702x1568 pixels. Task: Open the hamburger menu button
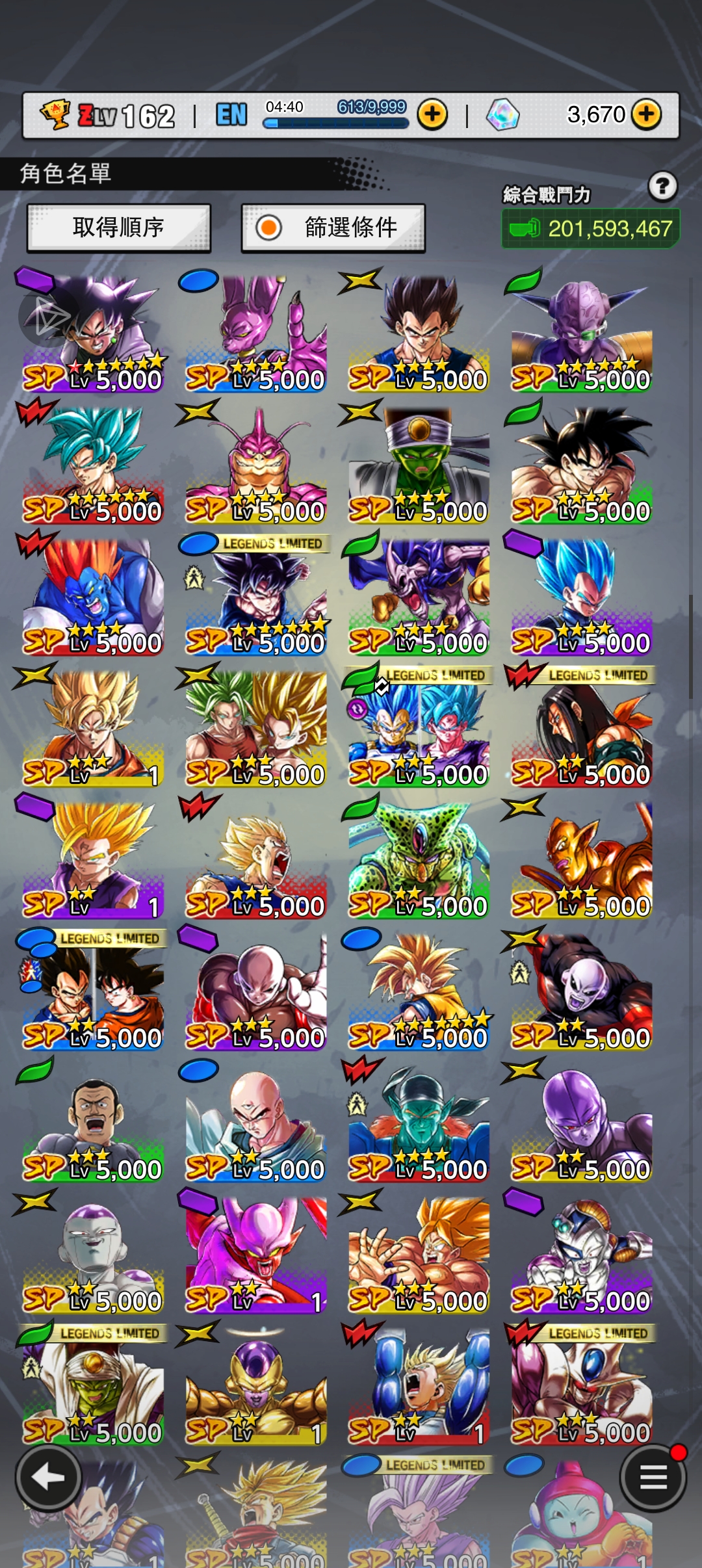(x=653, y=1478)
